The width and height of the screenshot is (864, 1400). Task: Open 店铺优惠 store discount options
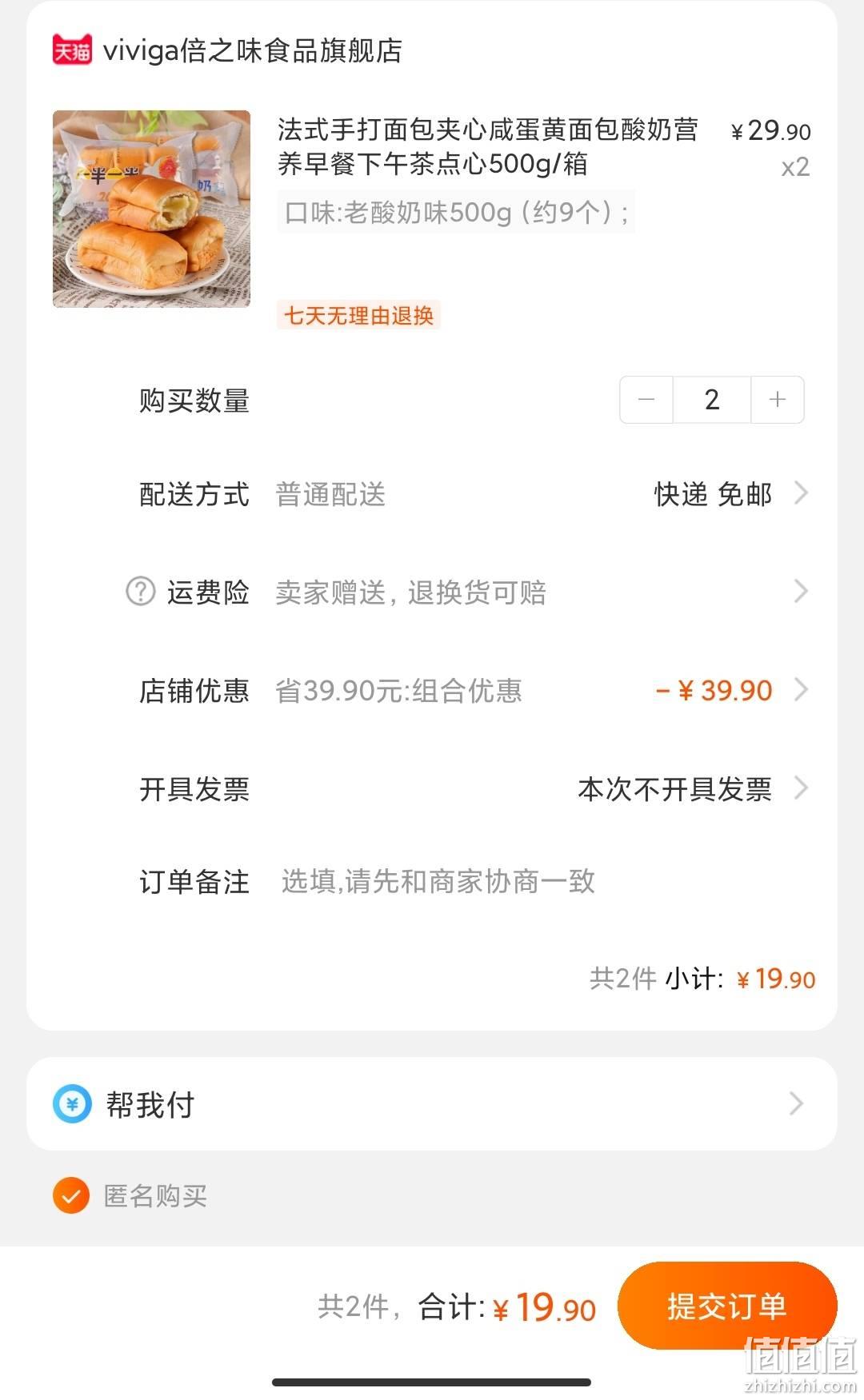tap(474, 691)
